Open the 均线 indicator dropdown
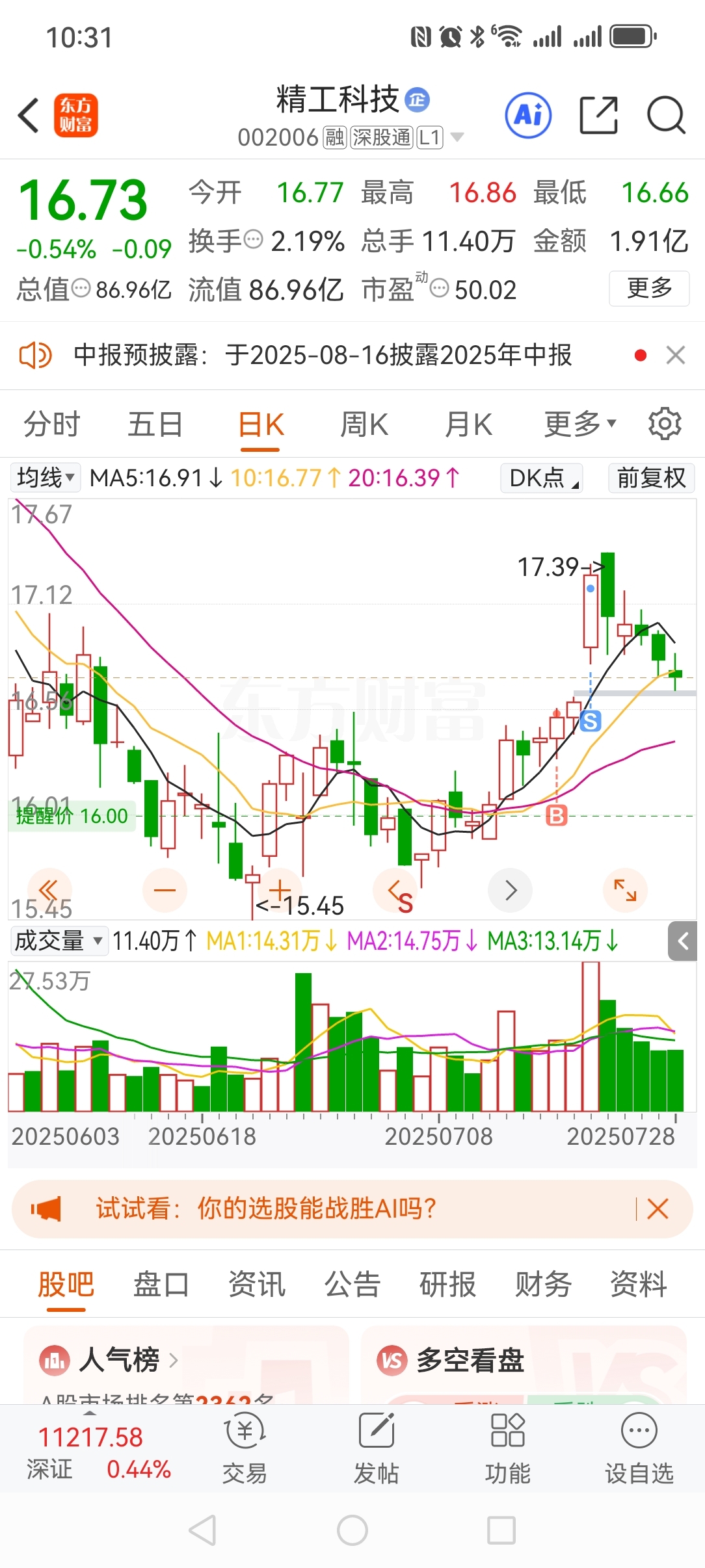The image size is (705, 1568). [45, 478]
